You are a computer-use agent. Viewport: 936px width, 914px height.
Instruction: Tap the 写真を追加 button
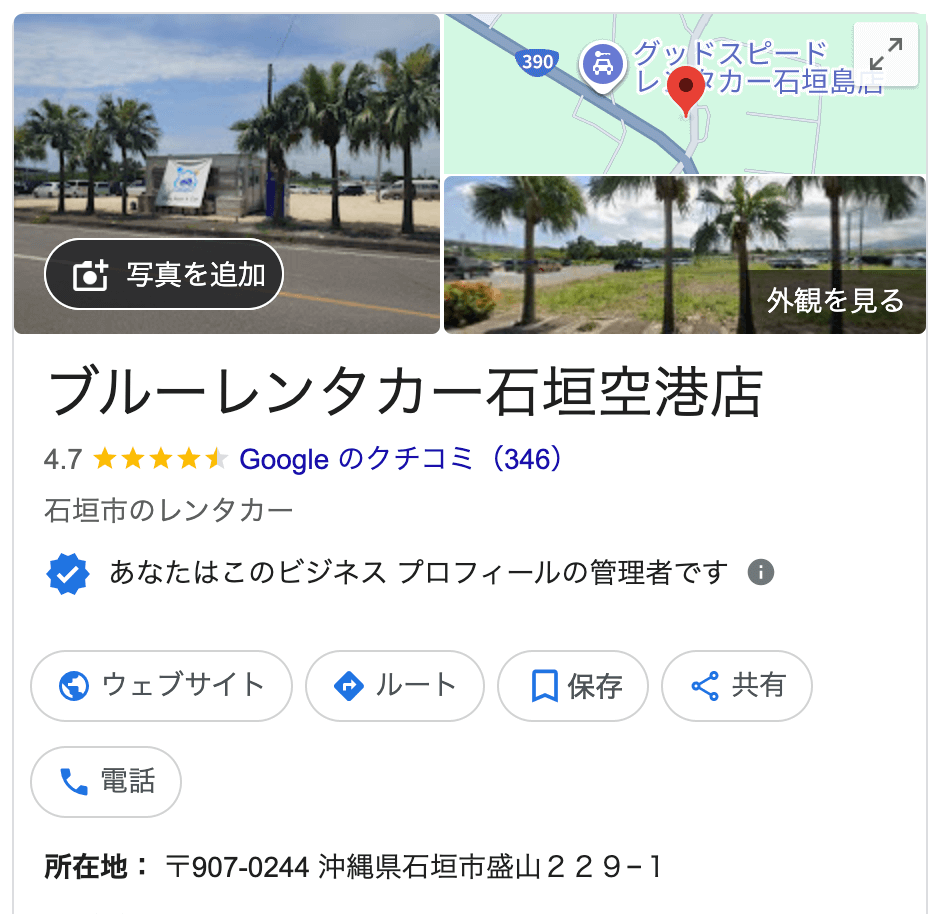tap(164, 274)
